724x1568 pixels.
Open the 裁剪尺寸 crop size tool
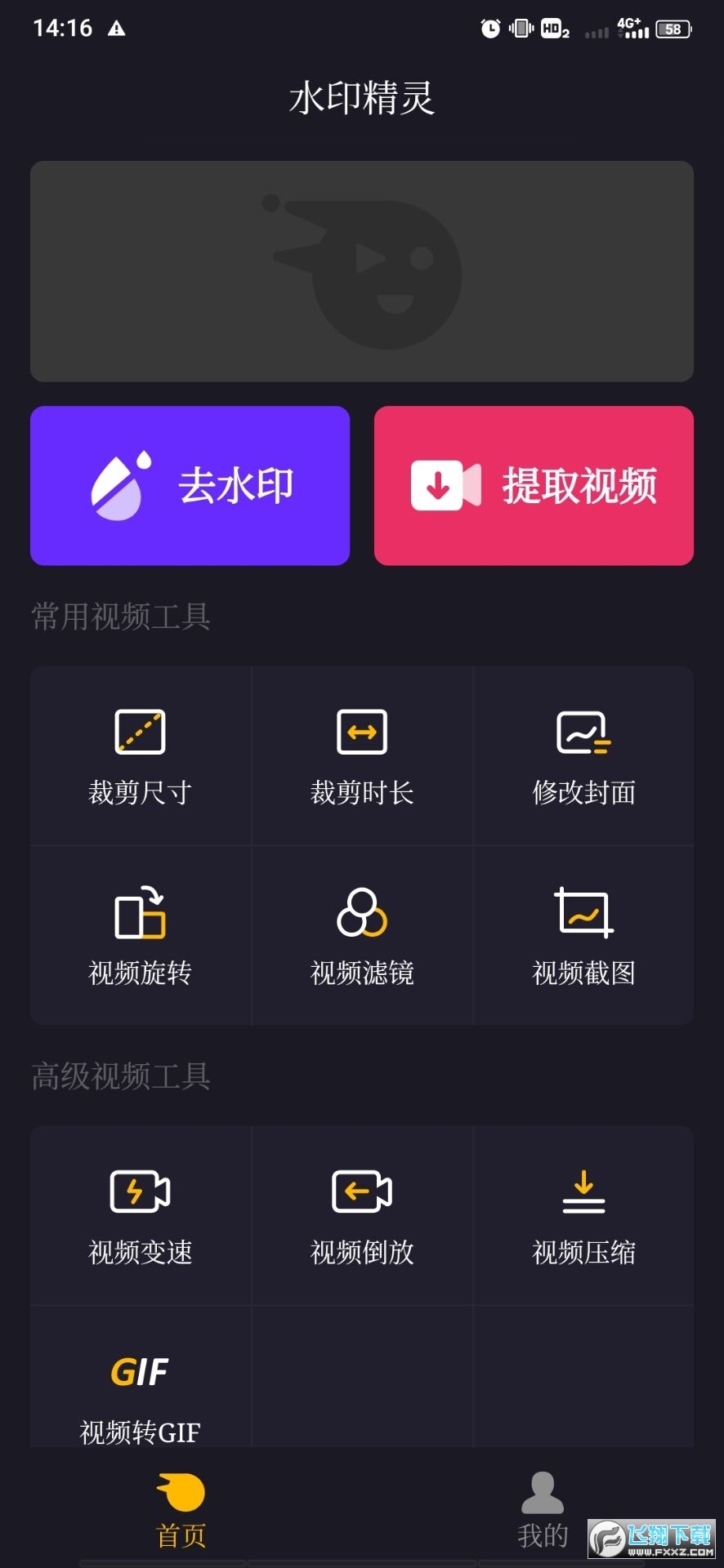point(139,755)
